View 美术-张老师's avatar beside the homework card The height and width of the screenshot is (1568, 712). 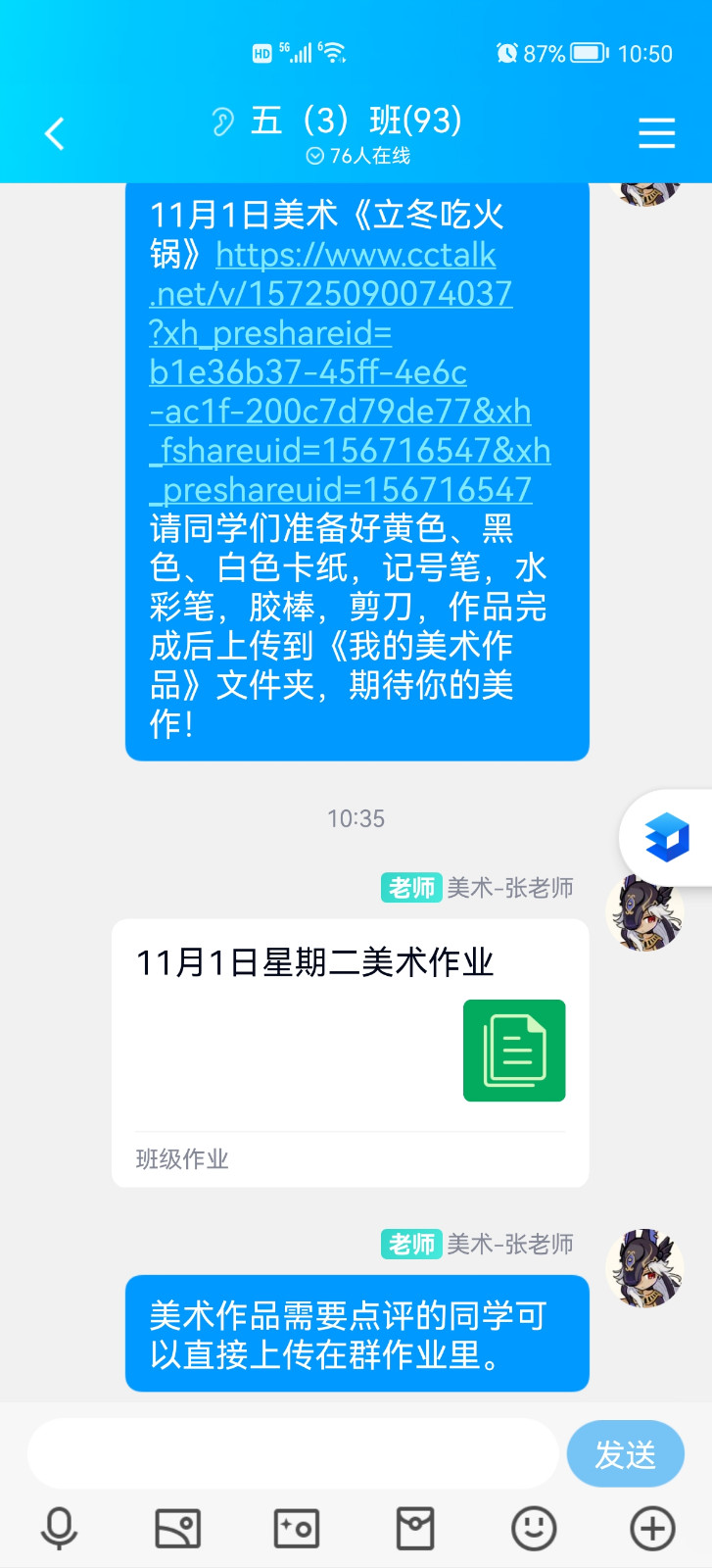click(x=643, y=913)
